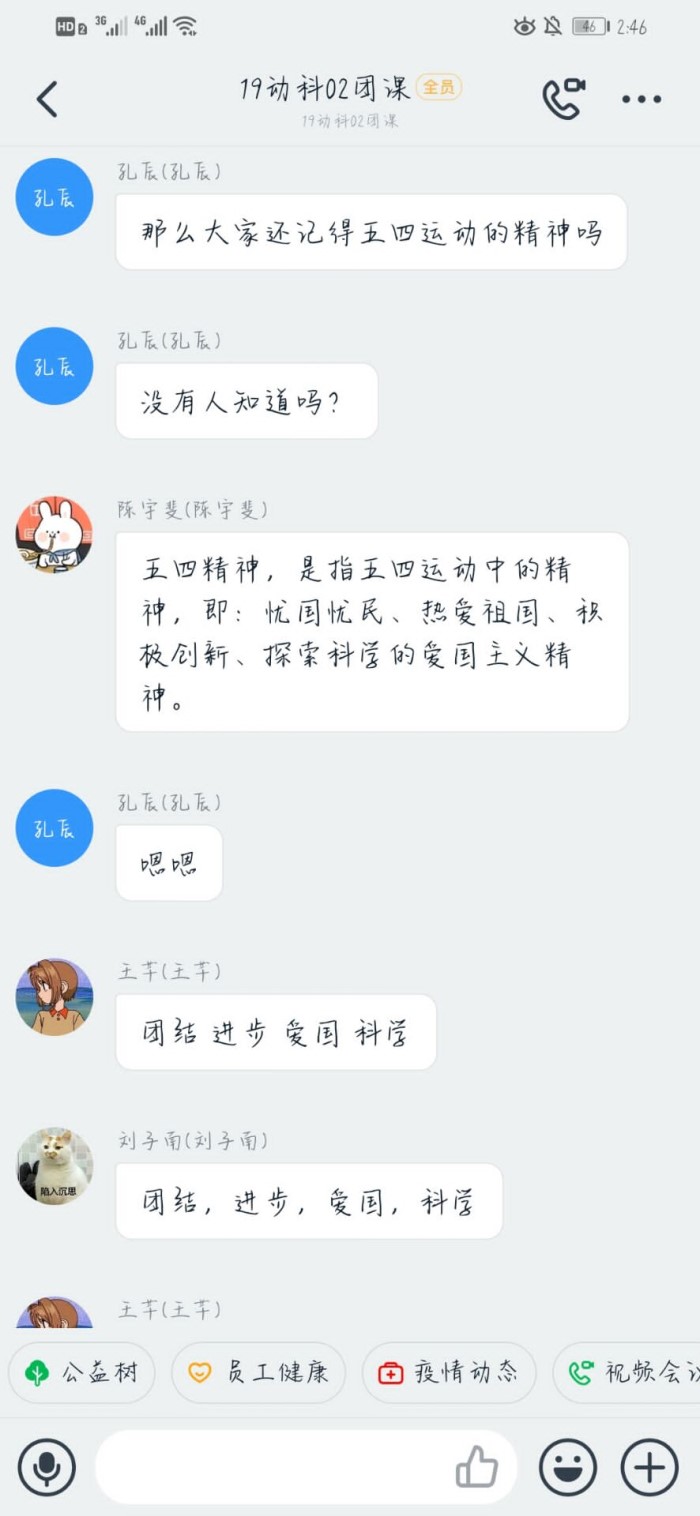This screenshot has width=700, height=1516.
Task: Open the plus attachments menu
Action: [x=649, y=1467]
